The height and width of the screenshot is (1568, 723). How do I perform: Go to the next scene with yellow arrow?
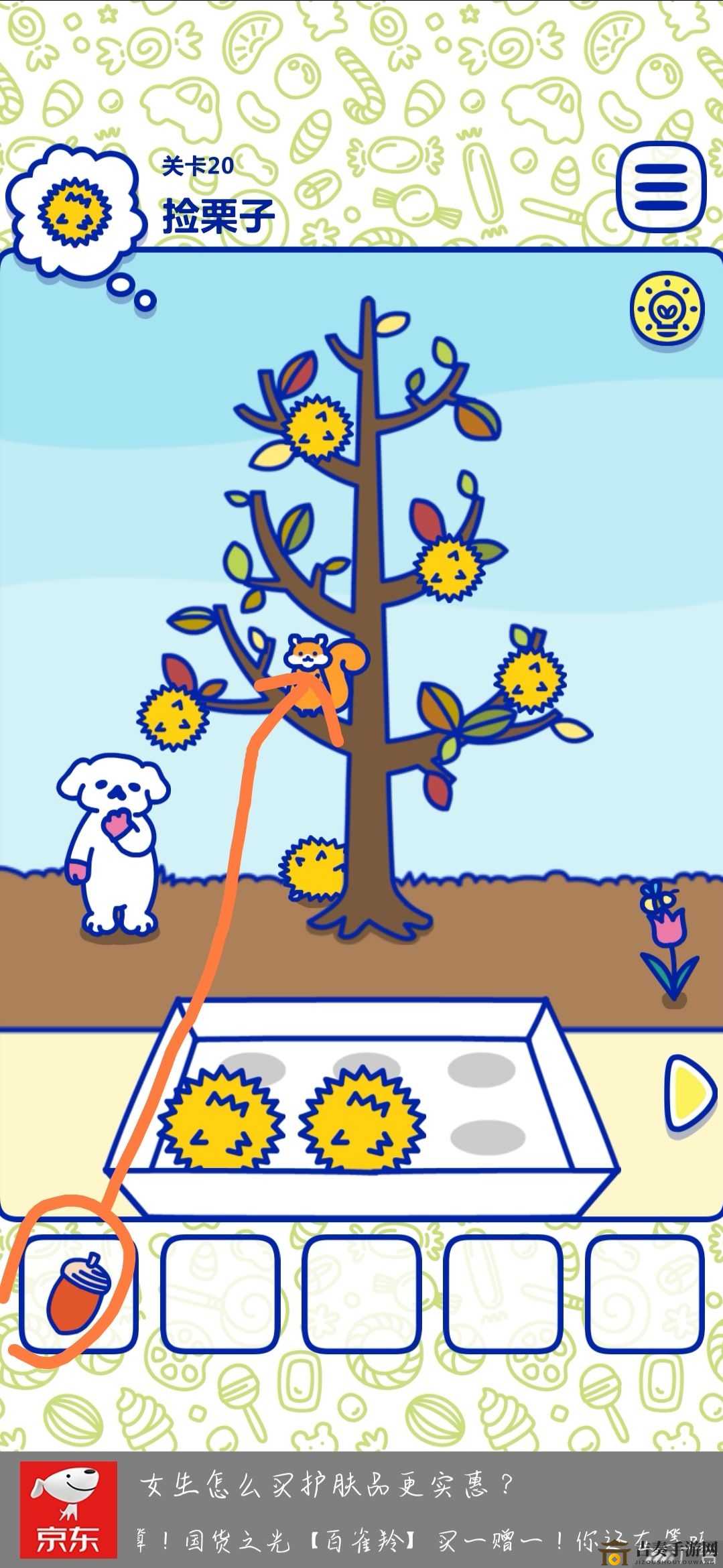click(689, 1094)
